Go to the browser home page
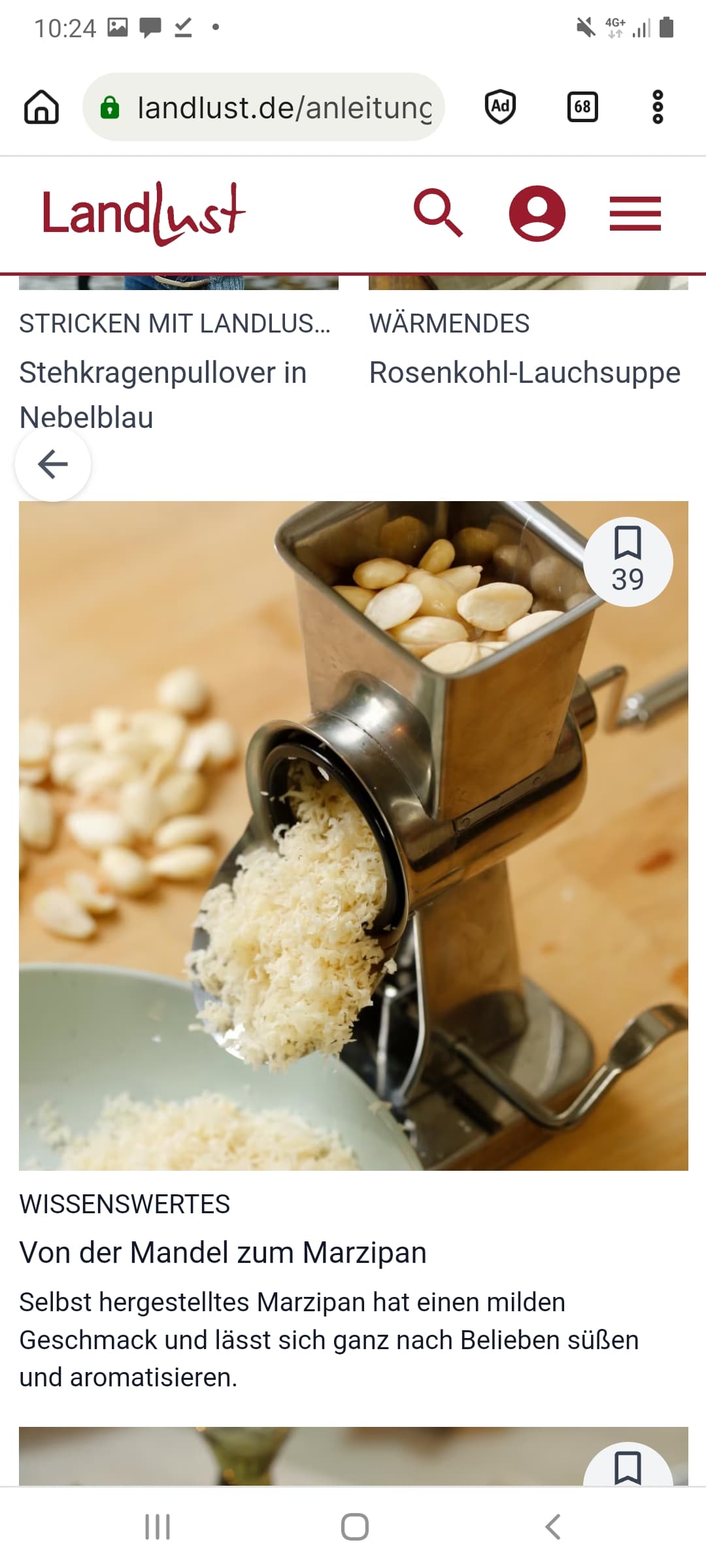The width and height of the screenshot is (706, 1568). coord(41,106)
